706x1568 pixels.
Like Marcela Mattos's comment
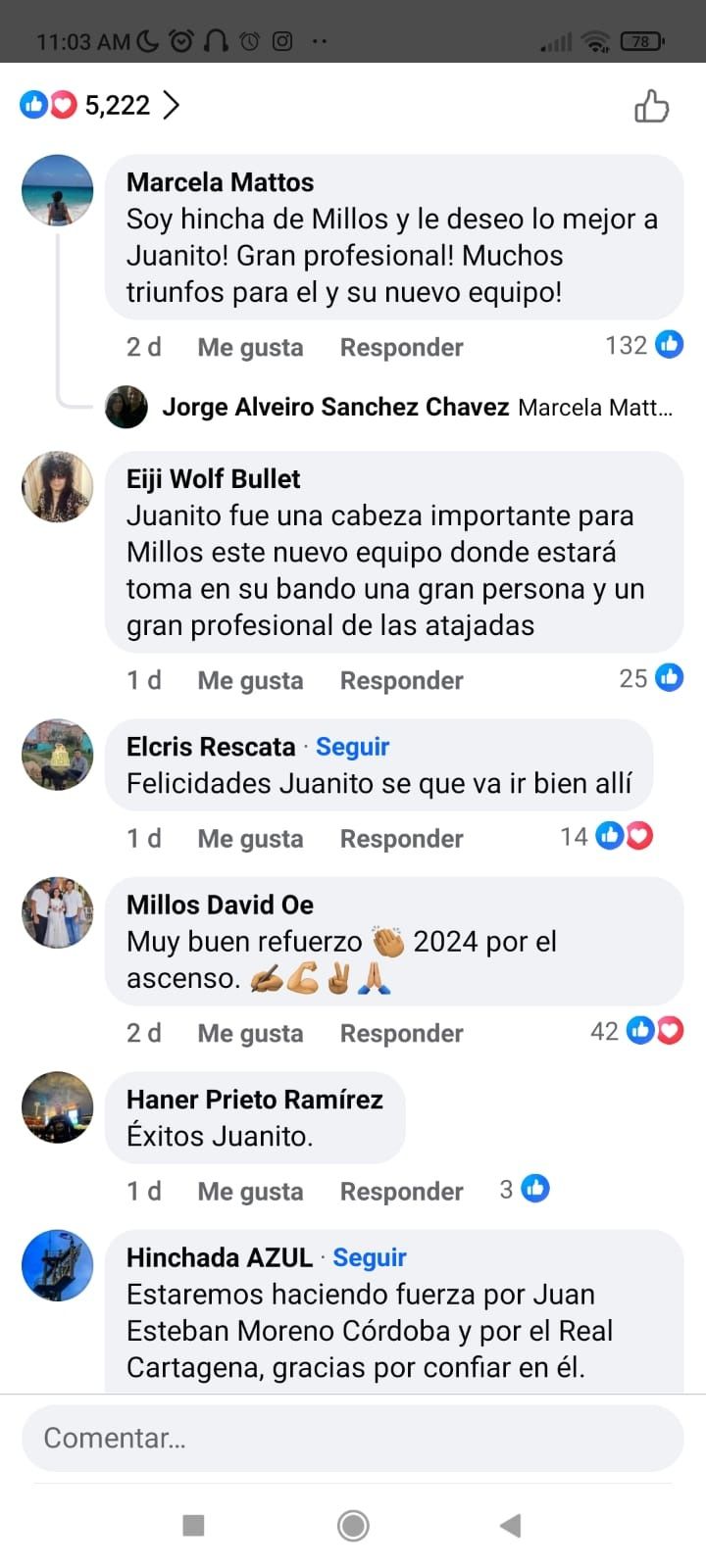click(250, 348)
